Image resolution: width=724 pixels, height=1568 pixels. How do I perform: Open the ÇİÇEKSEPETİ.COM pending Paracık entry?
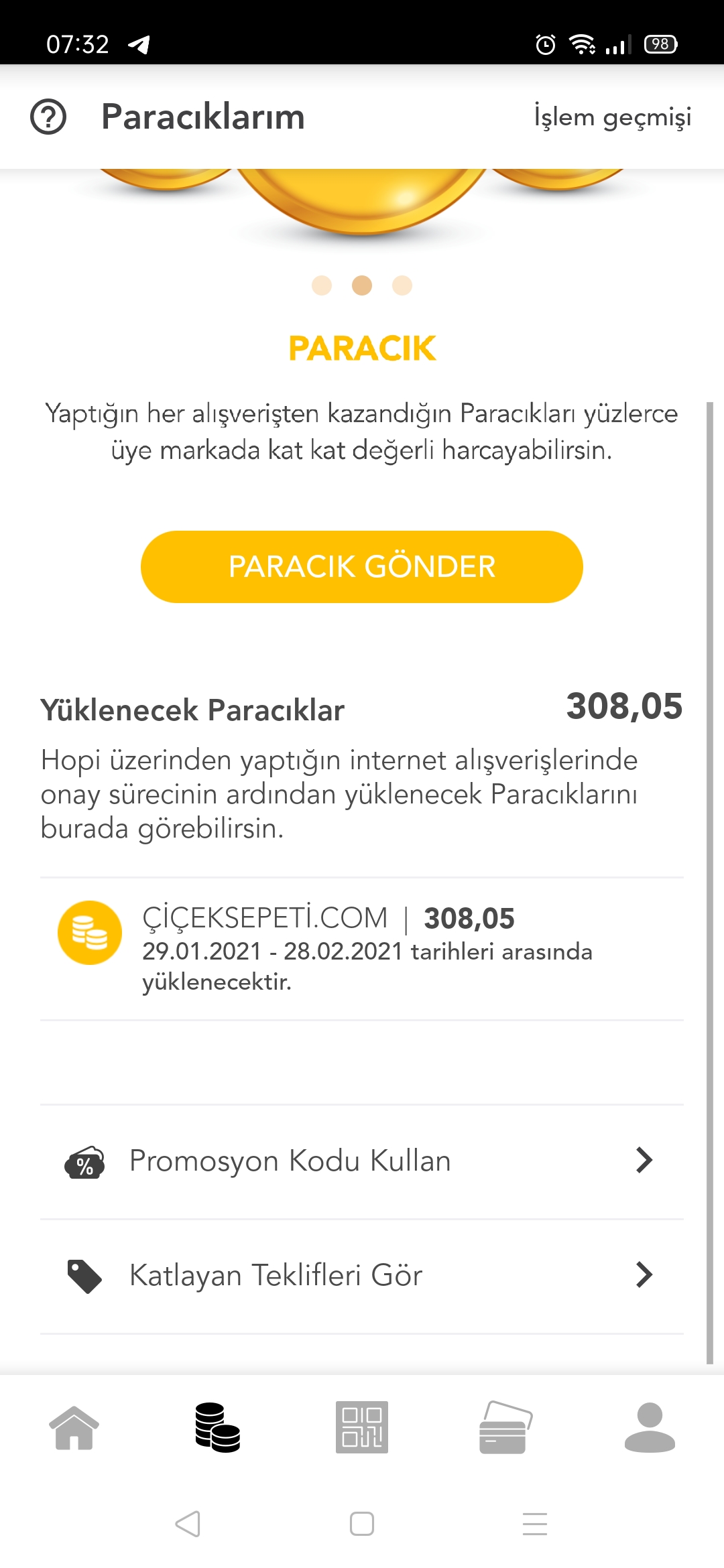pos(362,949)
